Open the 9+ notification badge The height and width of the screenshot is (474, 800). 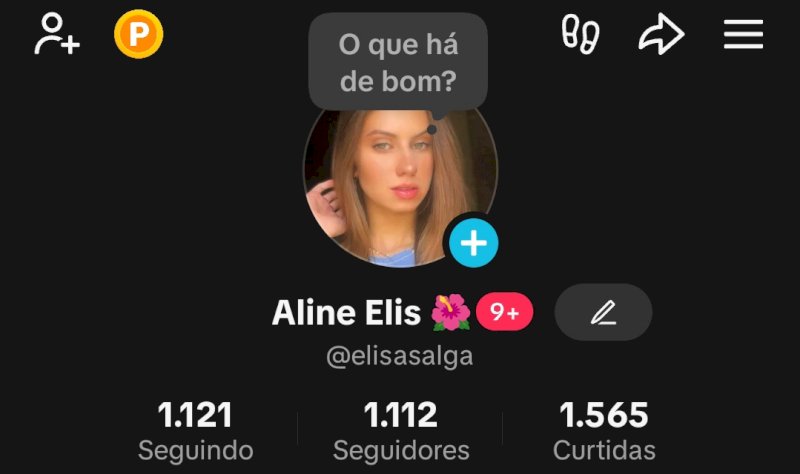[x=504, y=313]
